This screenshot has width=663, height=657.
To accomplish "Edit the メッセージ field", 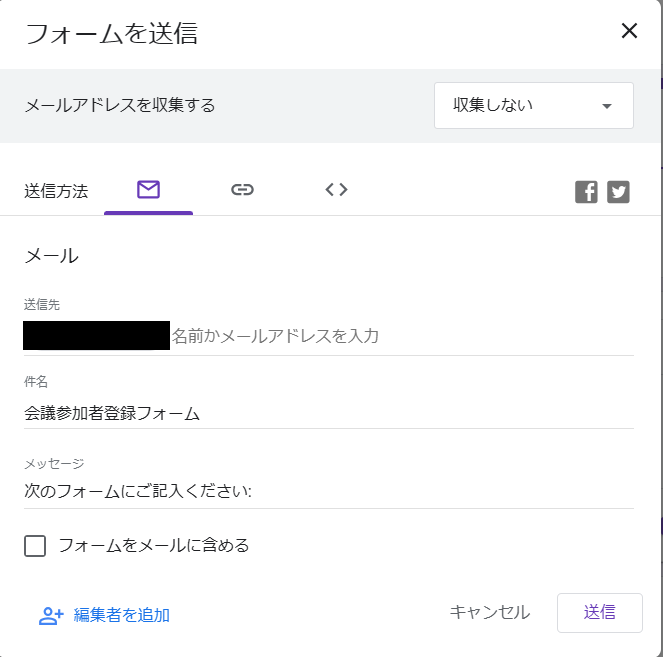I will pos(328,491).
